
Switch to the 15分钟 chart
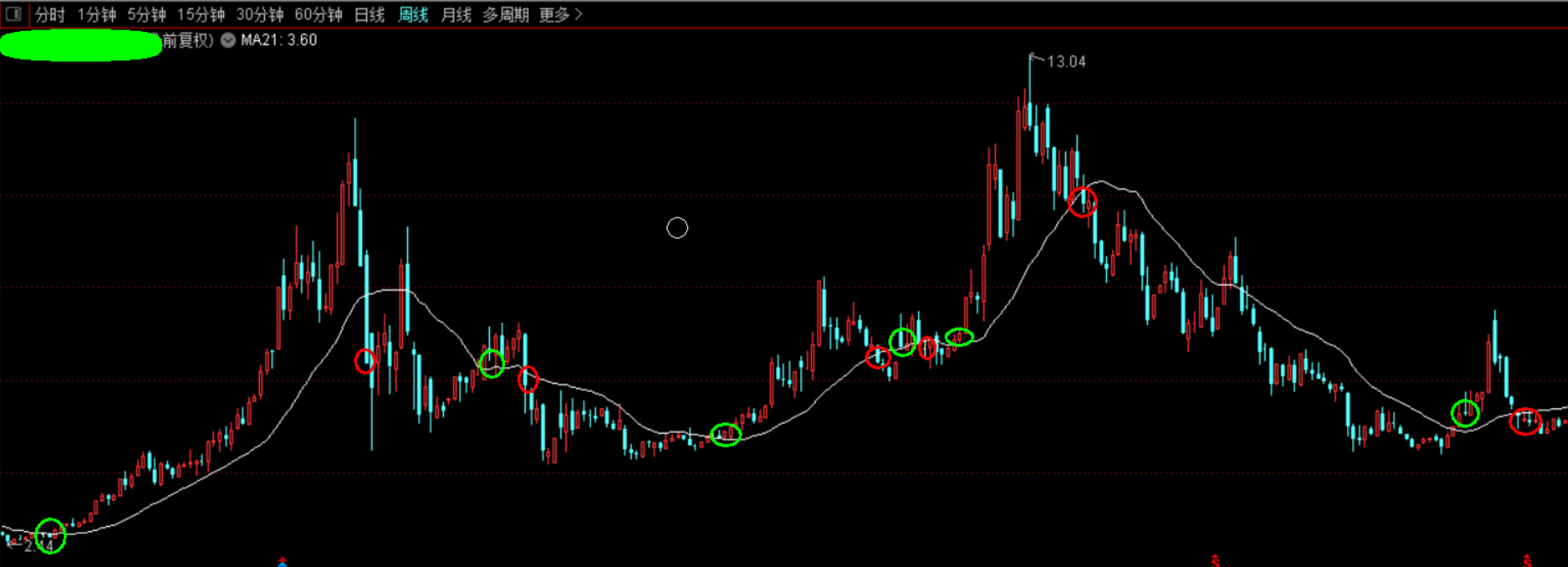[201, 15]
